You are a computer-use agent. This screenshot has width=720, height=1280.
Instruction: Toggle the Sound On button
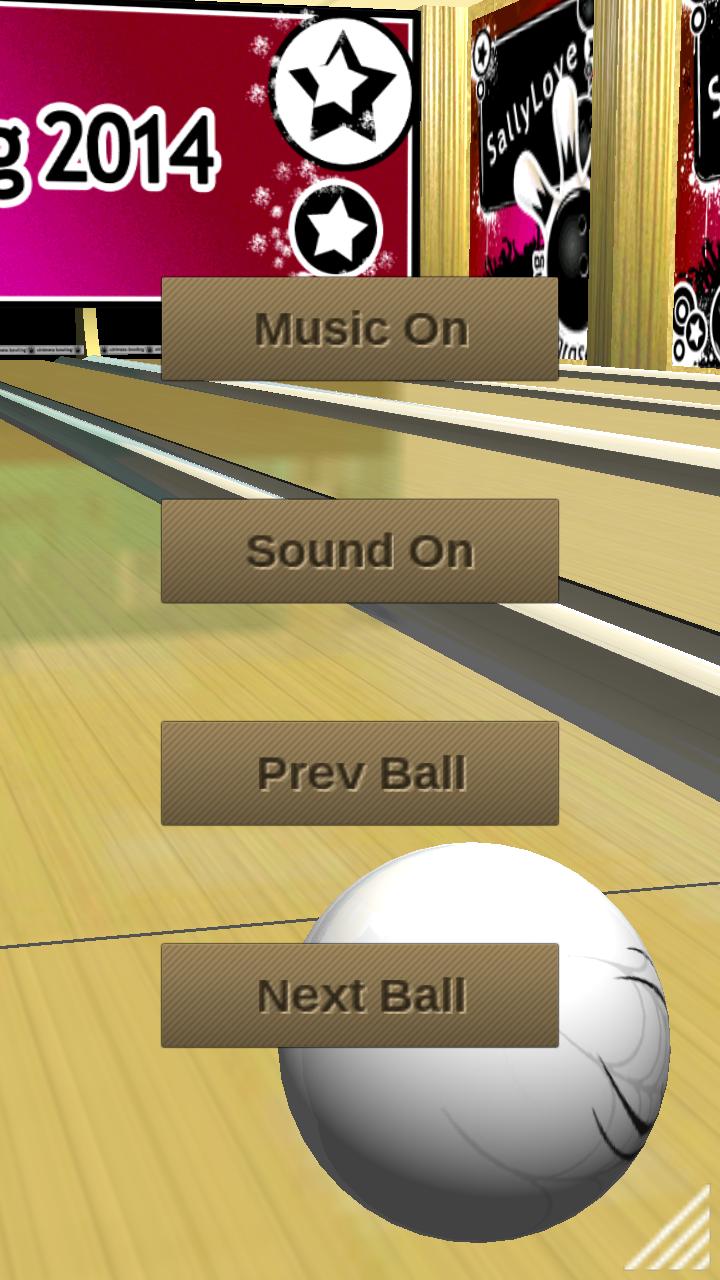pos(360,551)
